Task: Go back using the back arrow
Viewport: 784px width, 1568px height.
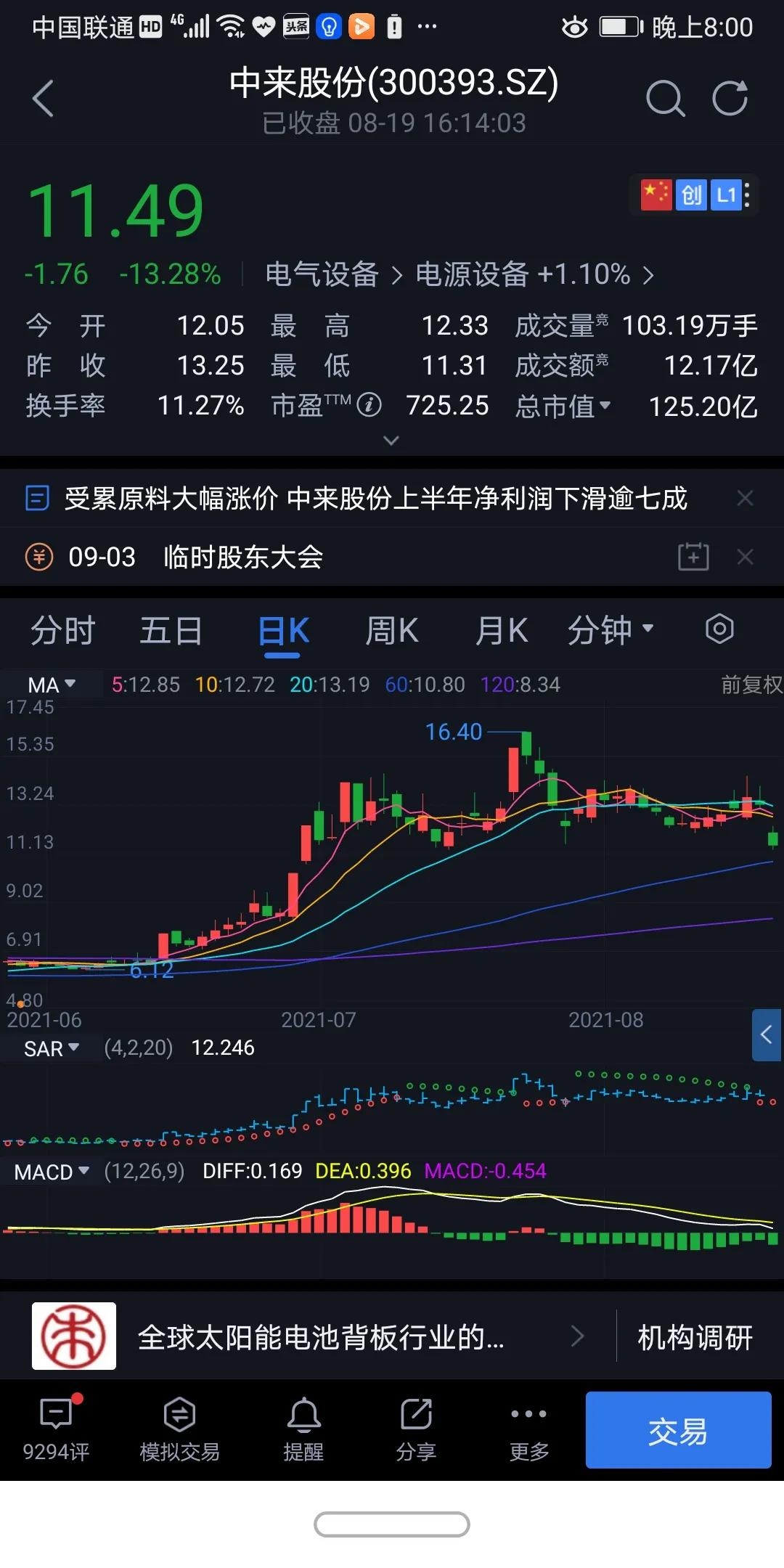Action: (44, 98)
